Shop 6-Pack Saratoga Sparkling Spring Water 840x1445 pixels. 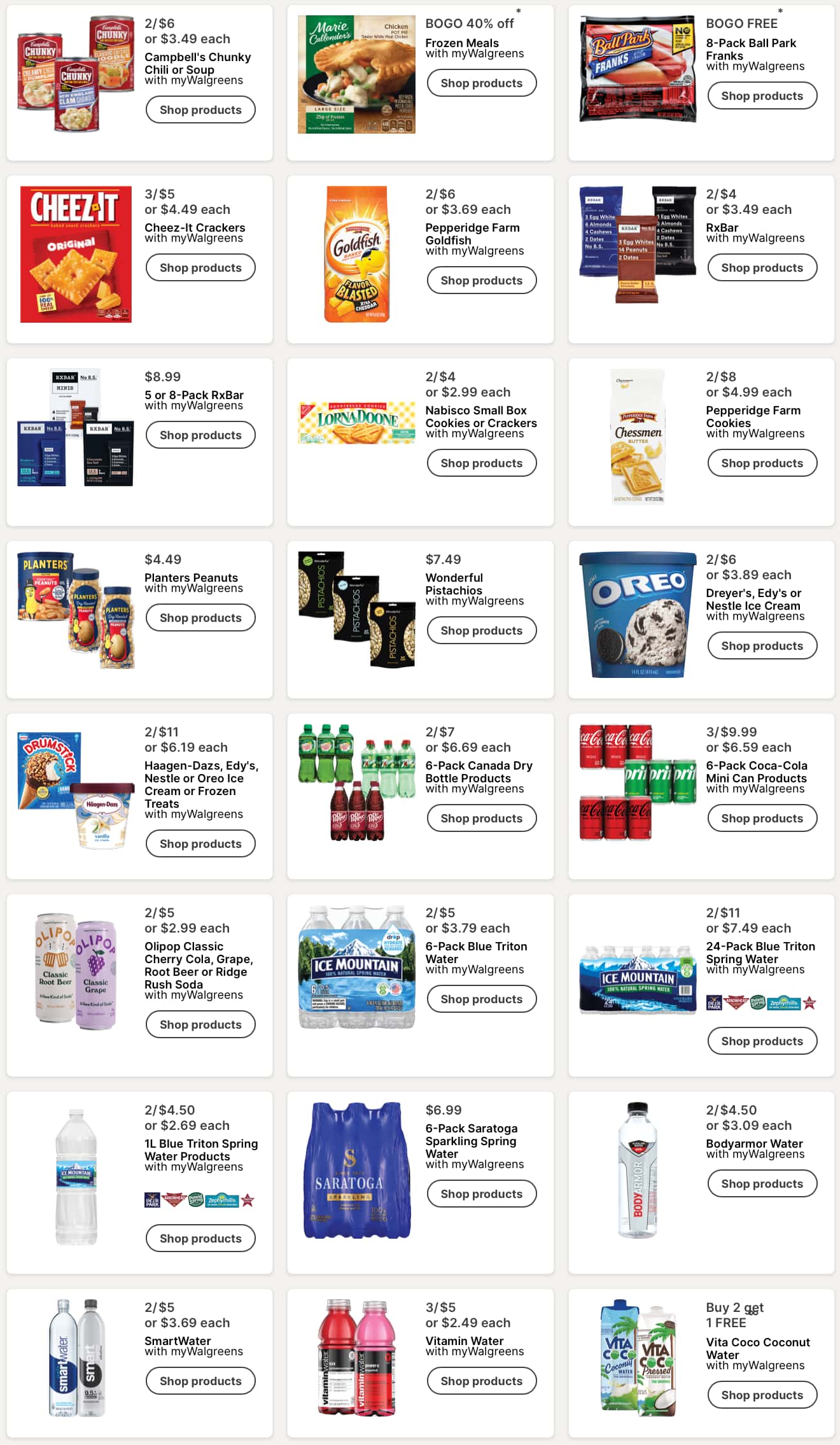pos(481,1194)
